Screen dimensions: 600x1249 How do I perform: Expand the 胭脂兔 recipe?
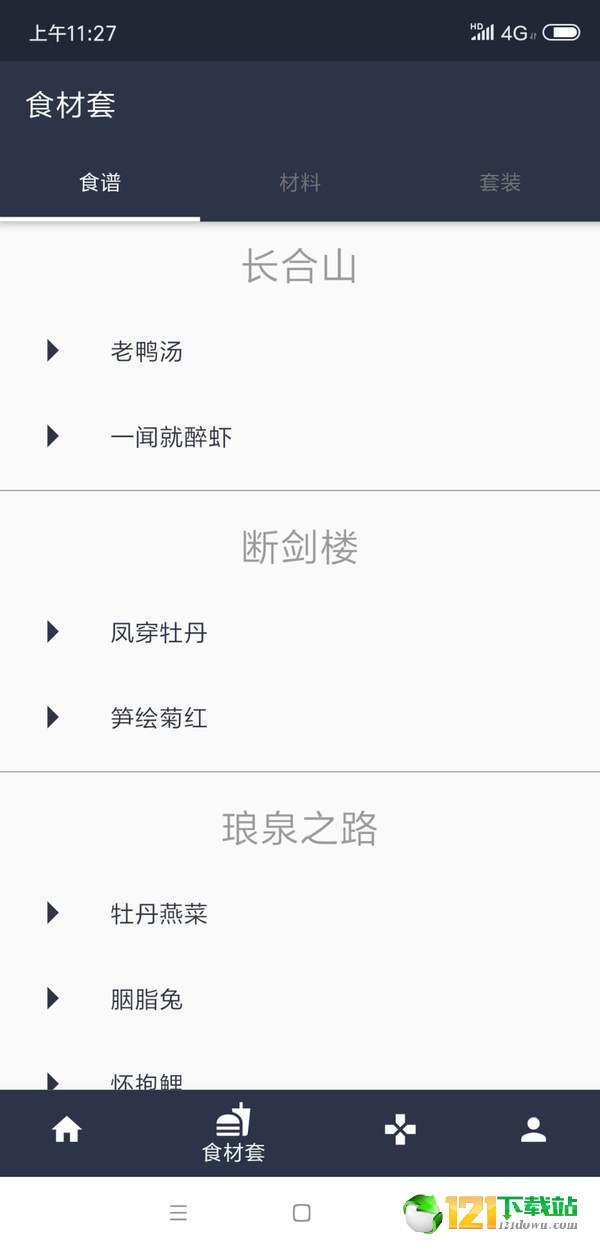coord(300,999)
